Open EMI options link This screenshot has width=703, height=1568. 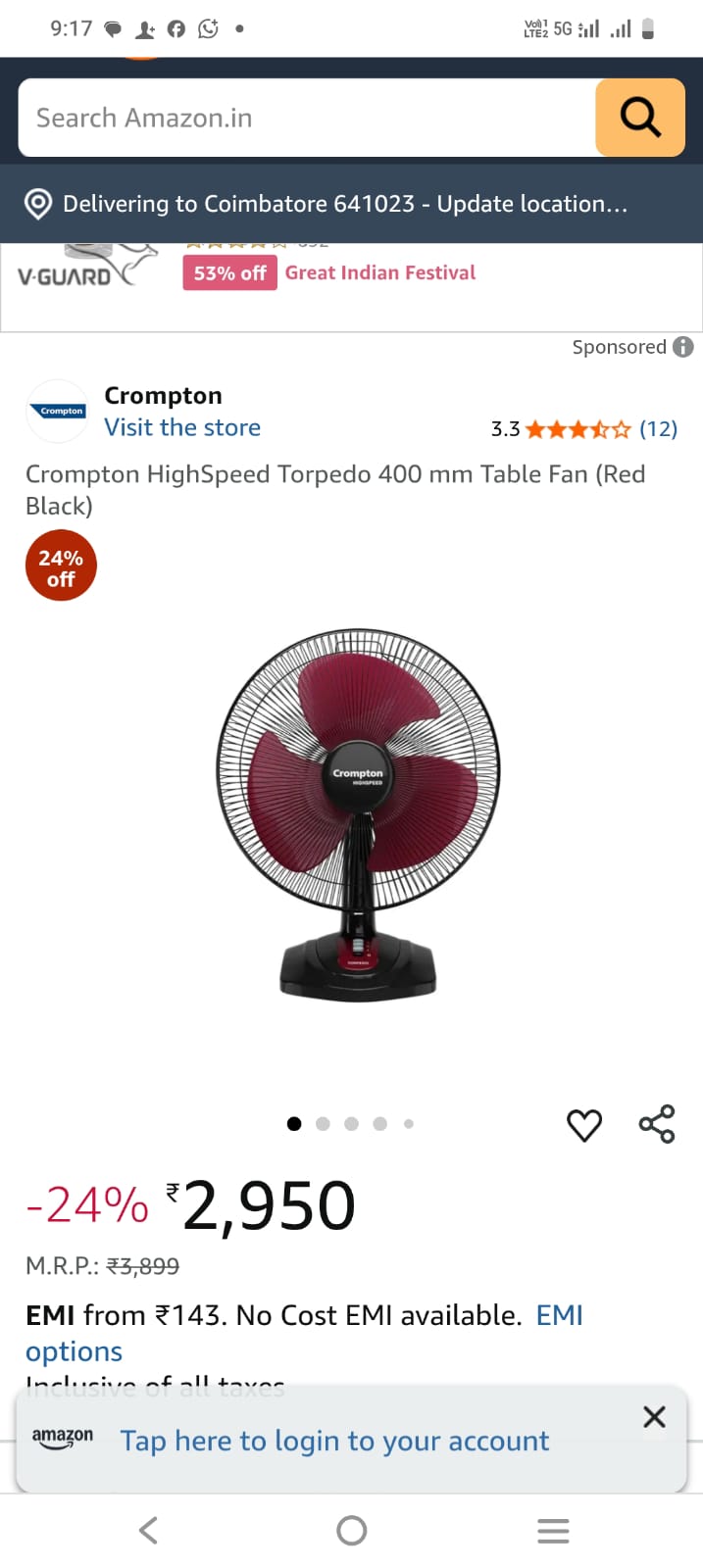(559, 1315)
